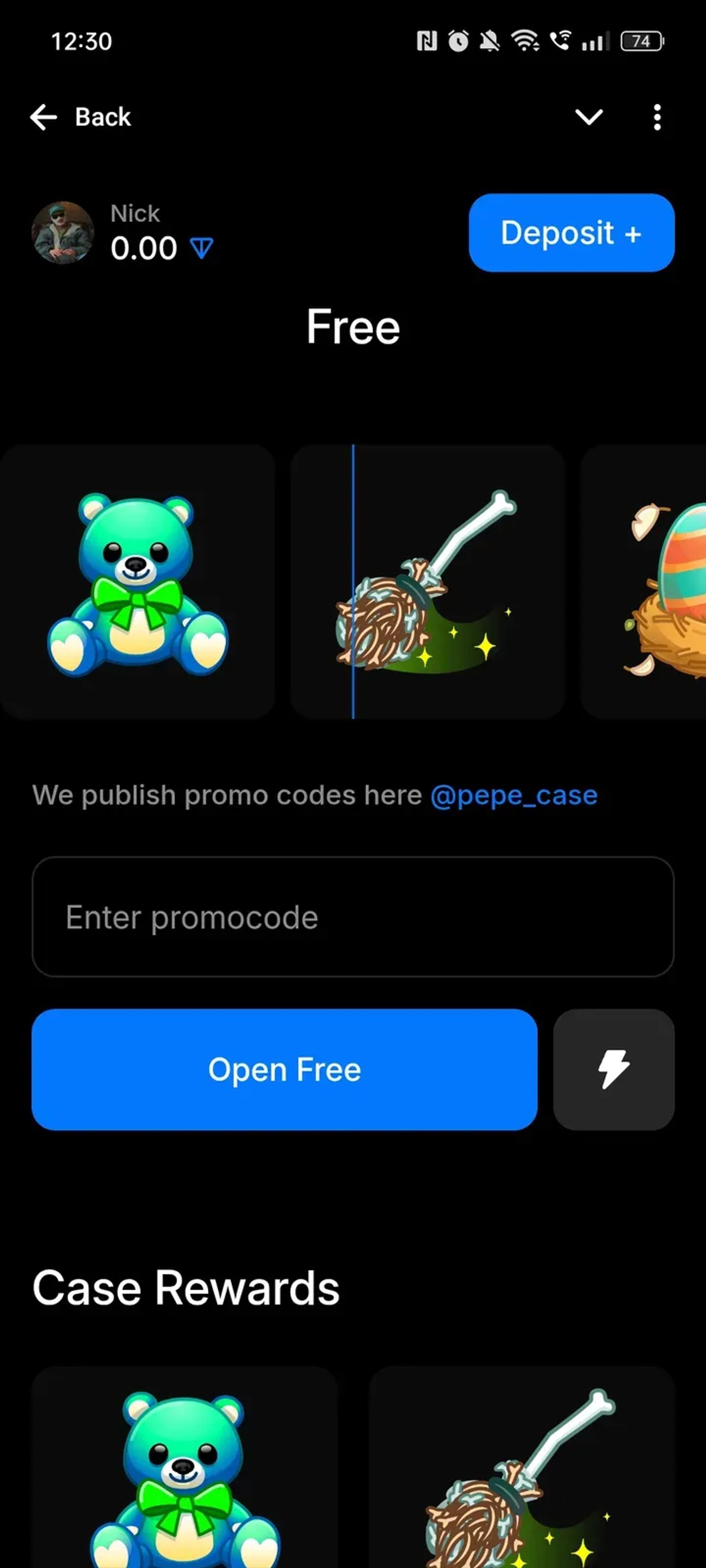Open Nick's profile avatar
Viewport: 706px width, 1568px height.
point(63,232)
